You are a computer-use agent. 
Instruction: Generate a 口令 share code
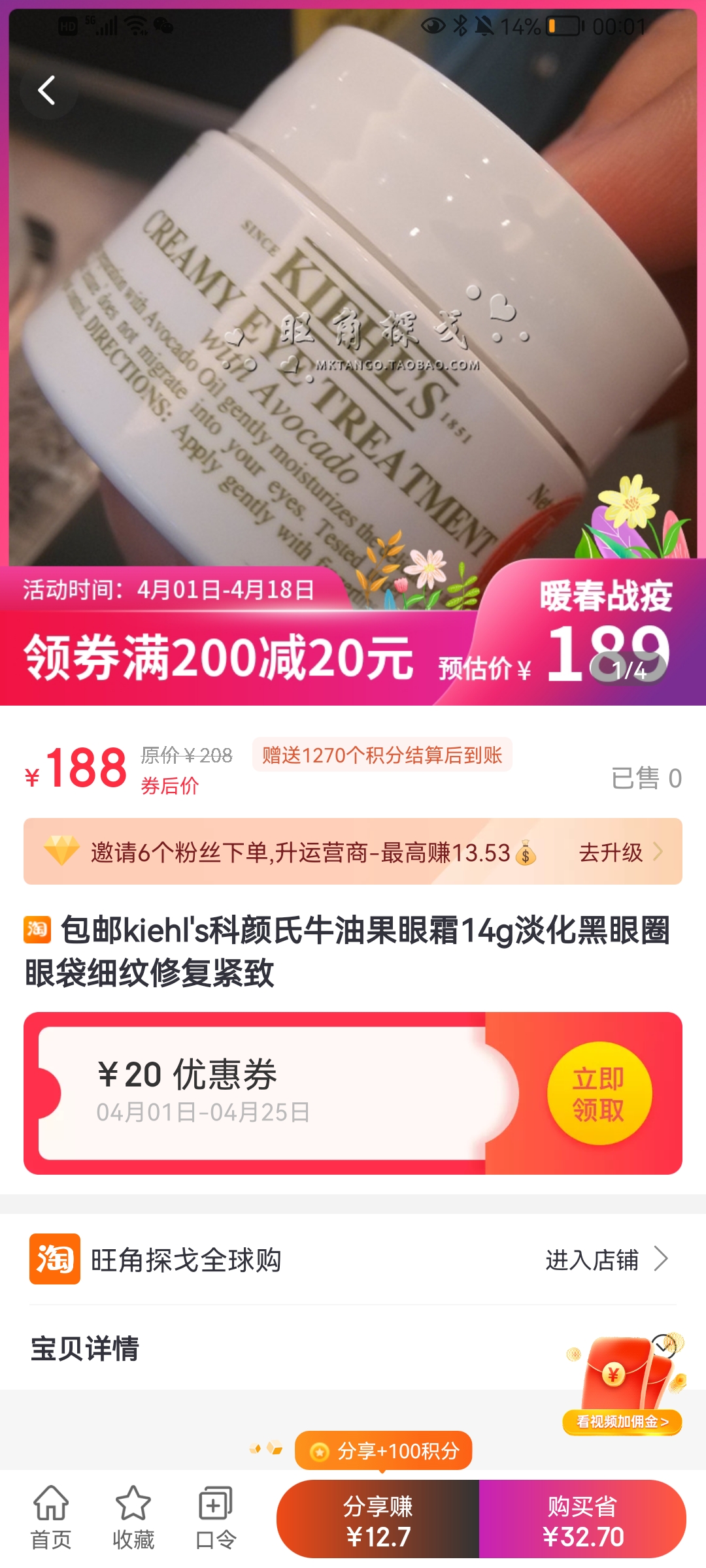[x=215, y=1518]
